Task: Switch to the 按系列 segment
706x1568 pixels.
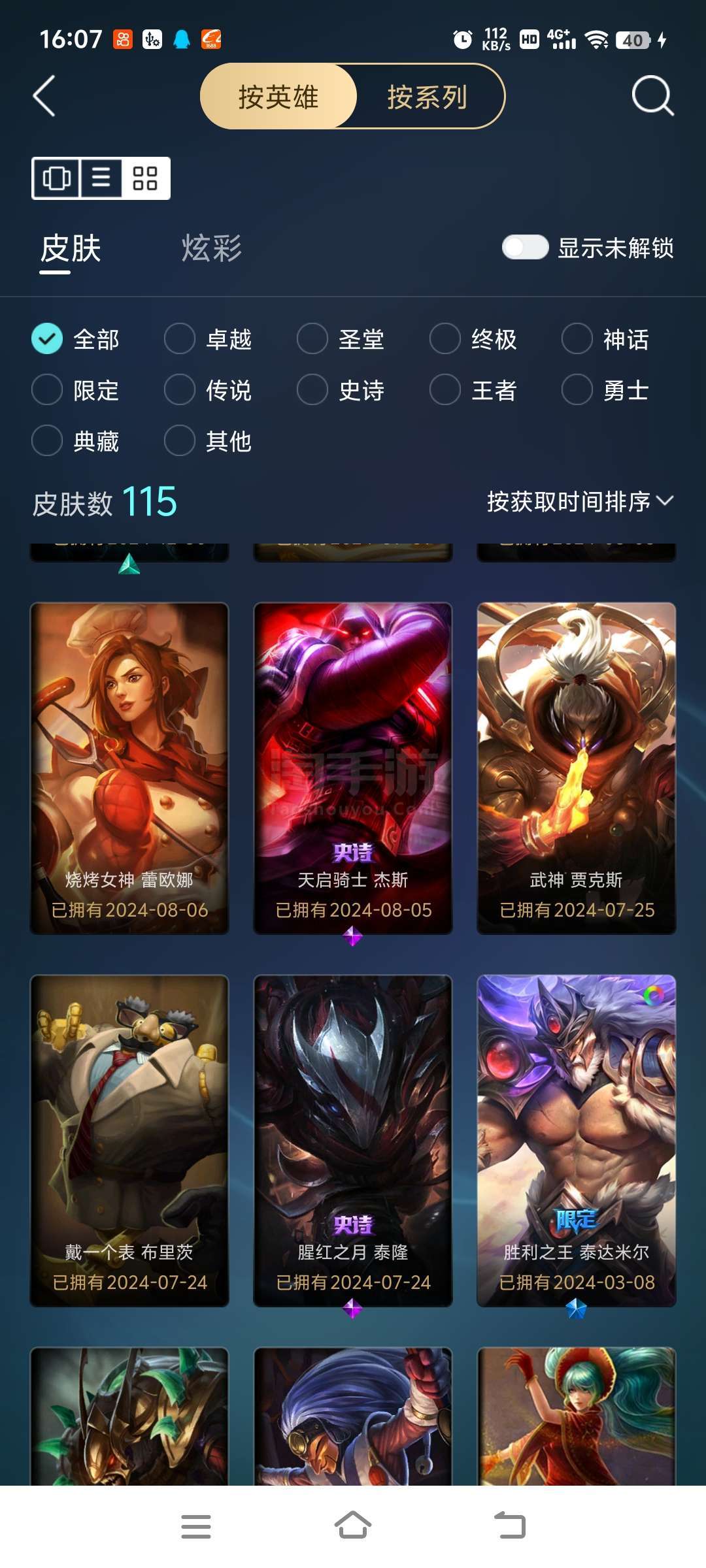Action: [428, 97]
